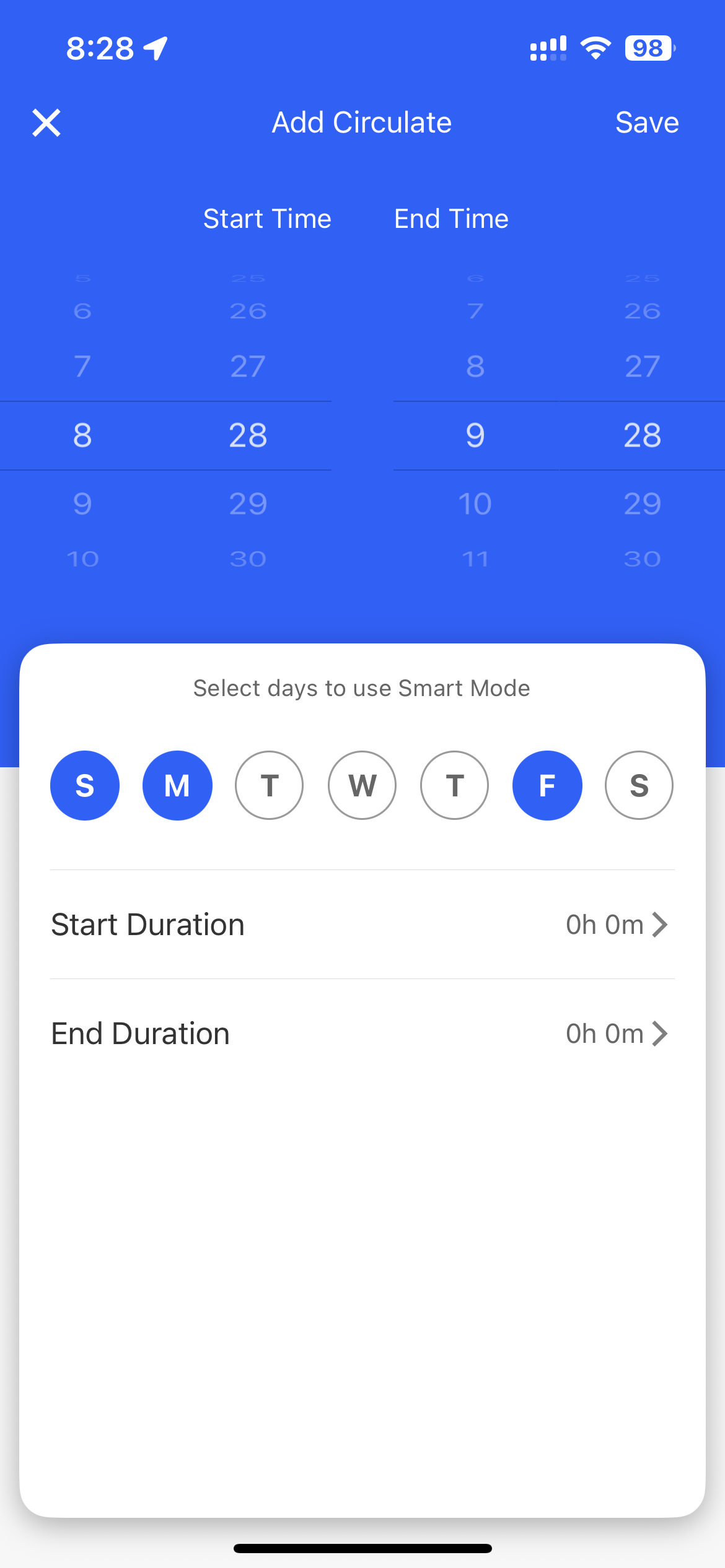
Task: Pick hour 10 in End Time picker
Action: (x=475, y=503)
